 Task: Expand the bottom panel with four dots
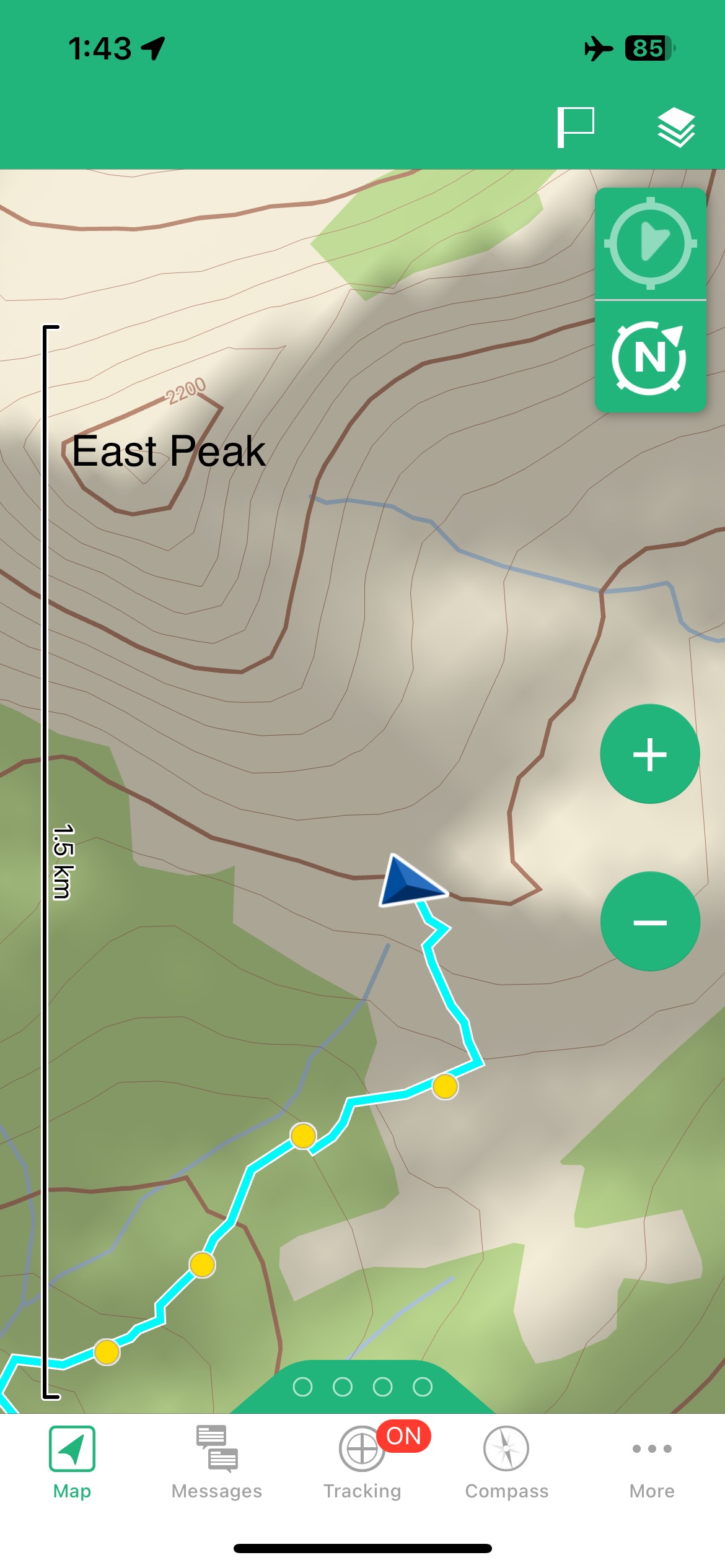[x=362, y=1387]
